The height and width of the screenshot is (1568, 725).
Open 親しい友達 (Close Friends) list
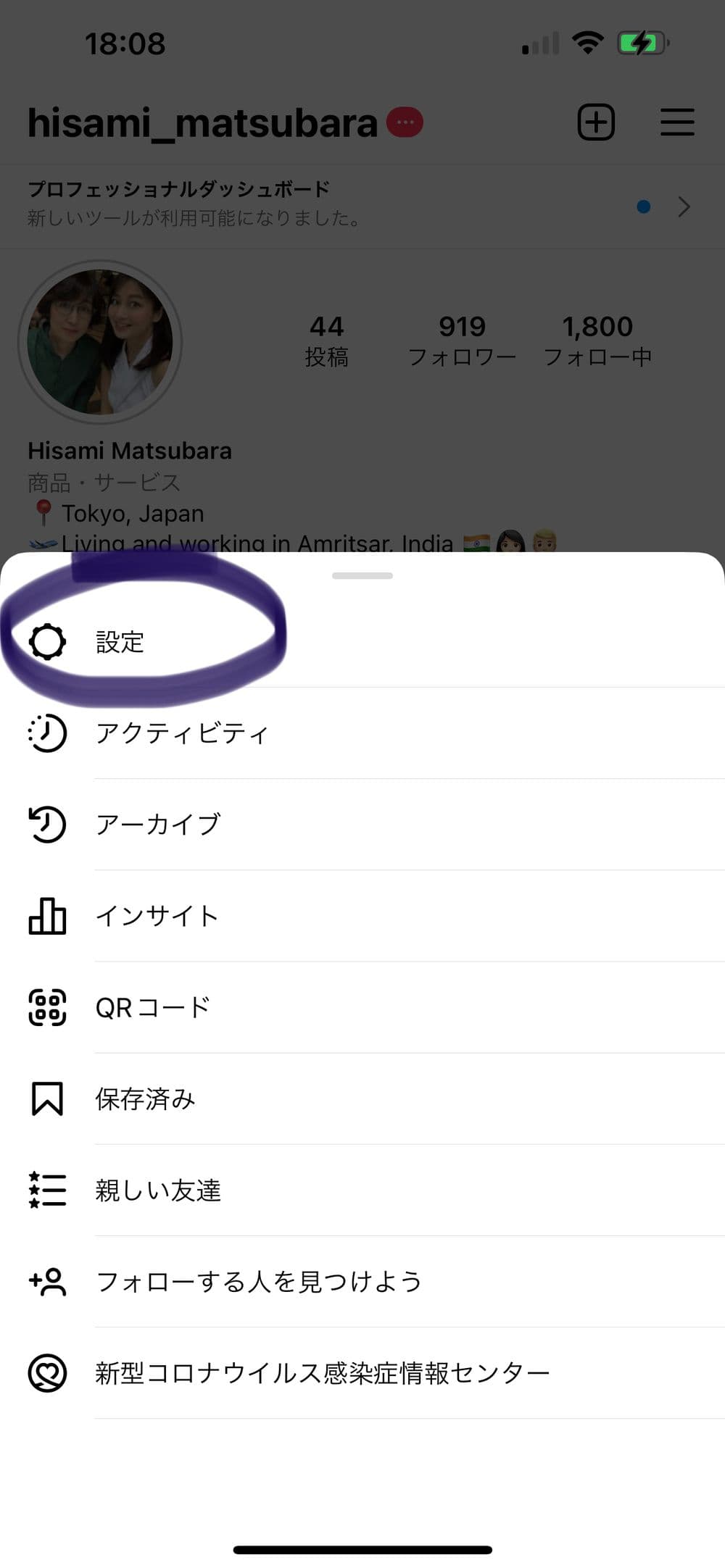tap(158, 1190)
